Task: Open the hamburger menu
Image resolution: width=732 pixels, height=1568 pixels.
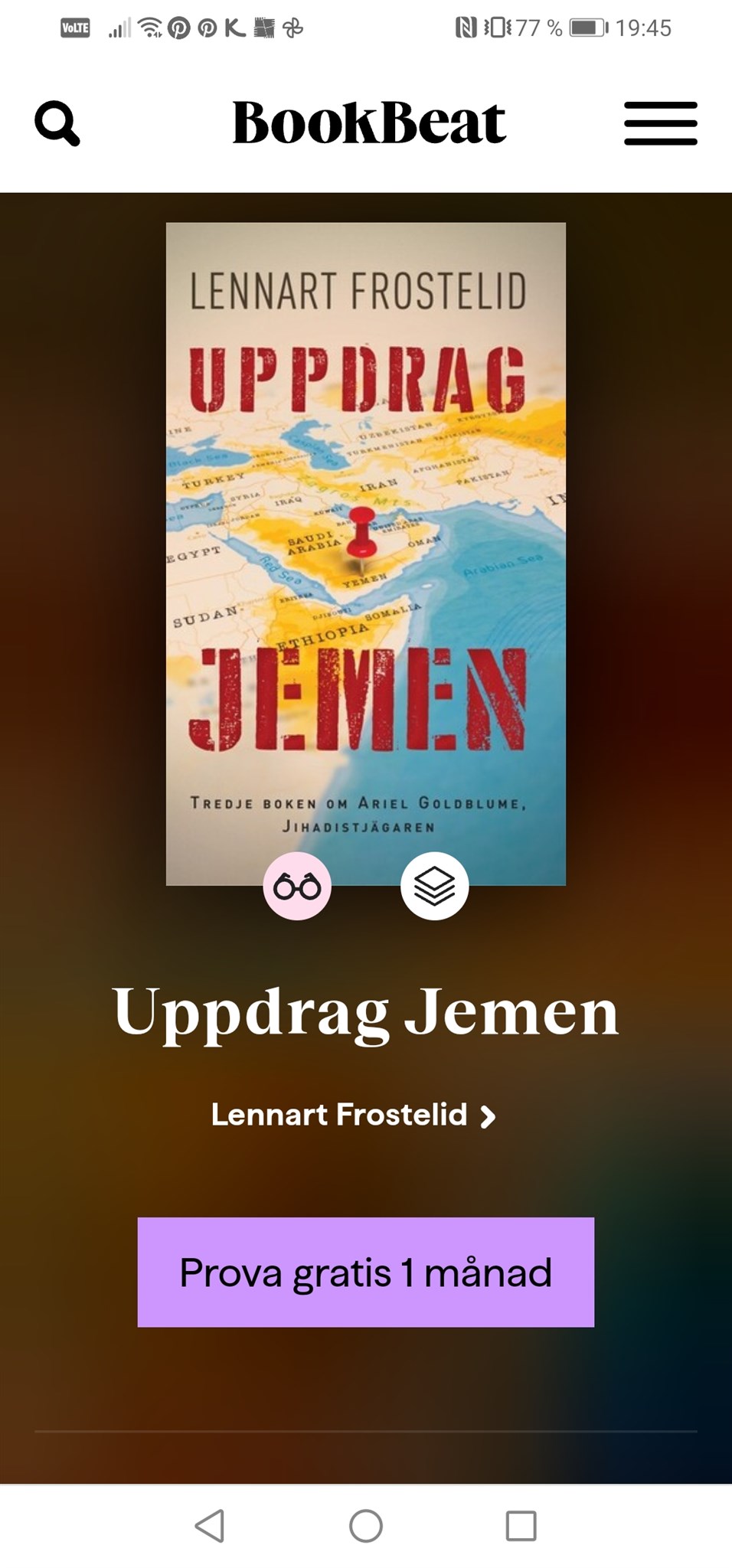Action: click(660, 123)
